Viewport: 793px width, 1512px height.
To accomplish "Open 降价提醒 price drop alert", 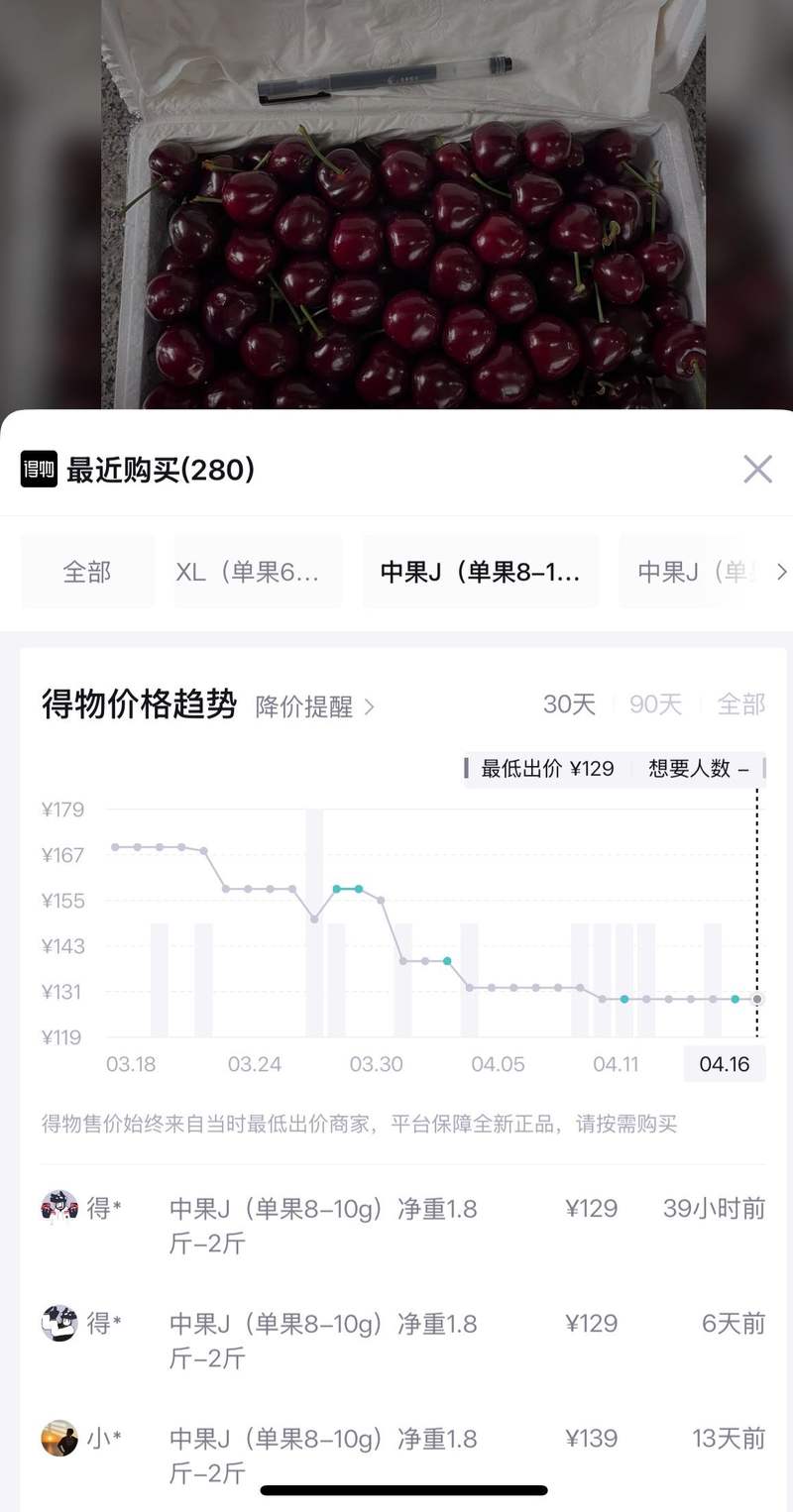I will click(314, 706).
